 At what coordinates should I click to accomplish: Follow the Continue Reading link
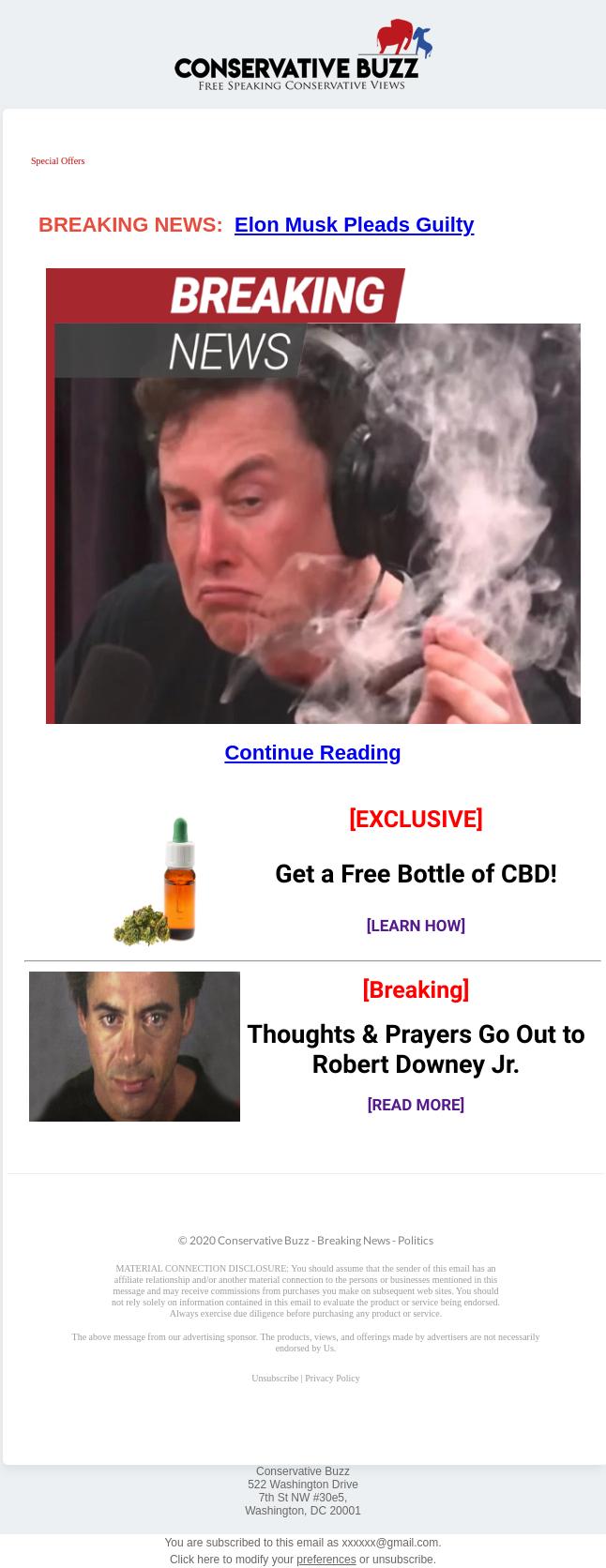(312, 753)
